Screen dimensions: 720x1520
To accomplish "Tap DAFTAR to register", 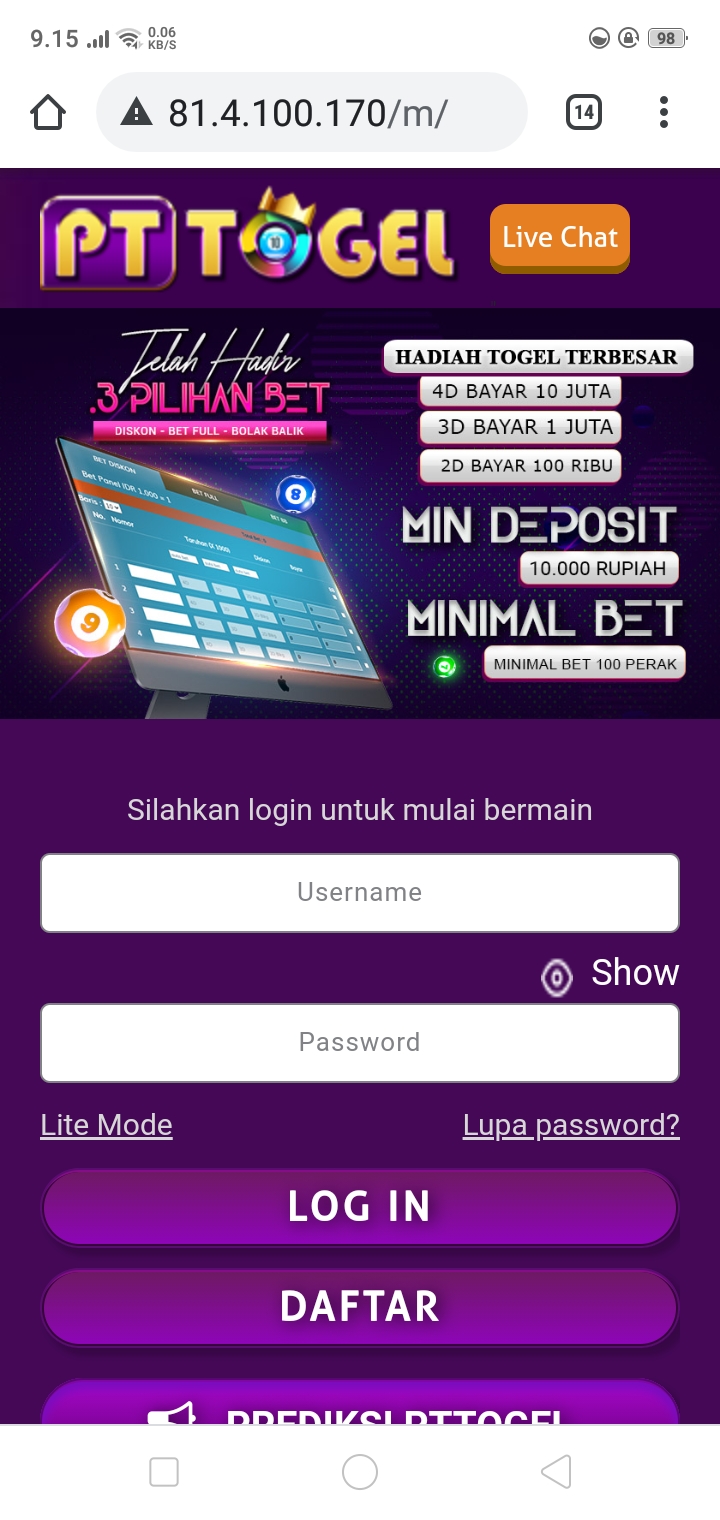I will 360,1307.
